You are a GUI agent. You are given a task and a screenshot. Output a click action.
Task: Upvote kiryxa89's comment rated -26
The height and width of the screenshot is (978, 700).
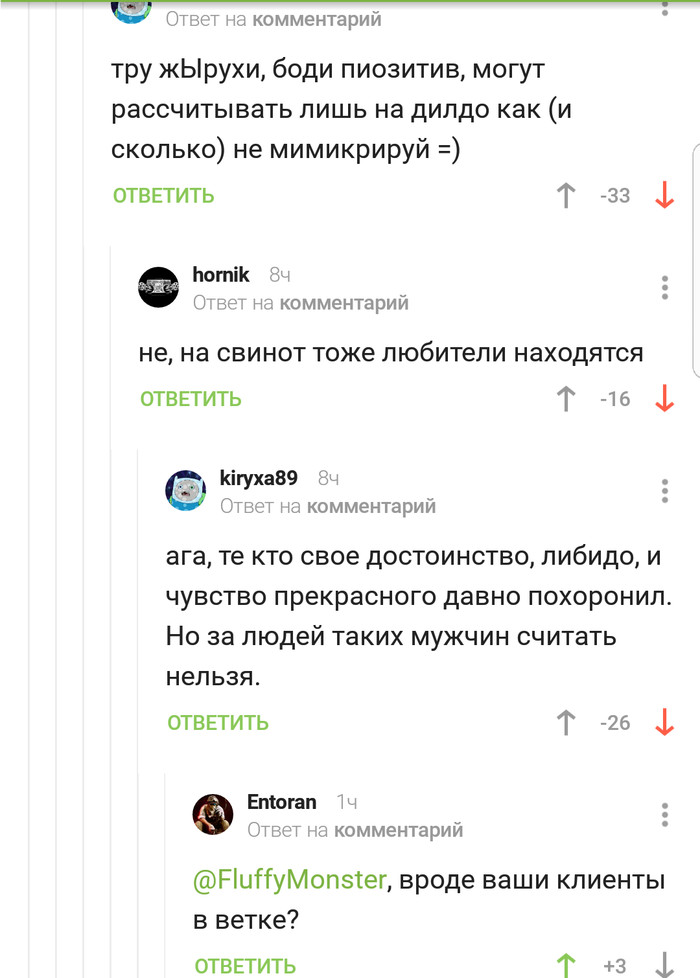(x=566, y=722)
